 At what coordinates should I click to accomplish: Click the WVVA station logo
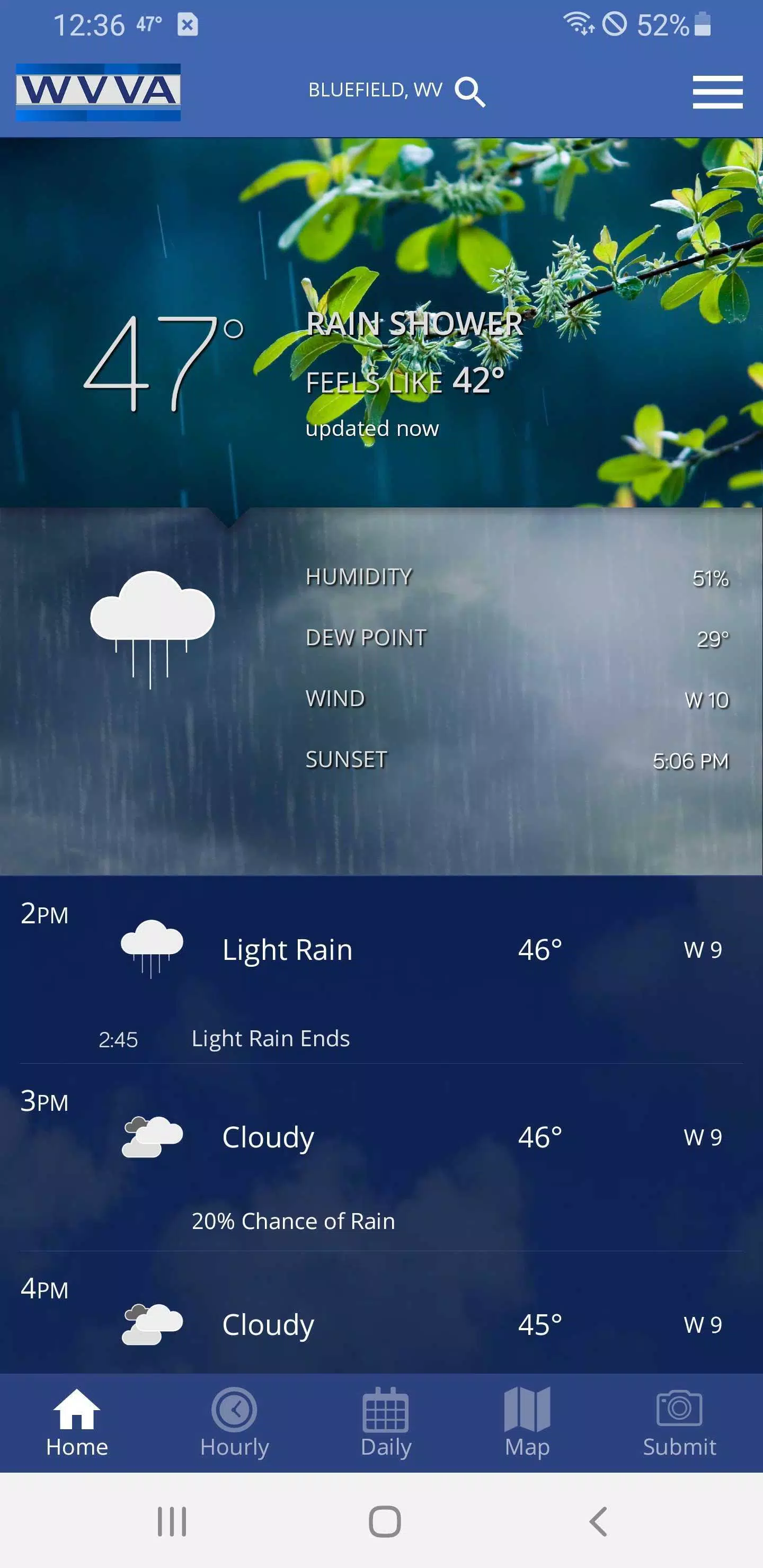pyautogui.click(x=98, y=91)
